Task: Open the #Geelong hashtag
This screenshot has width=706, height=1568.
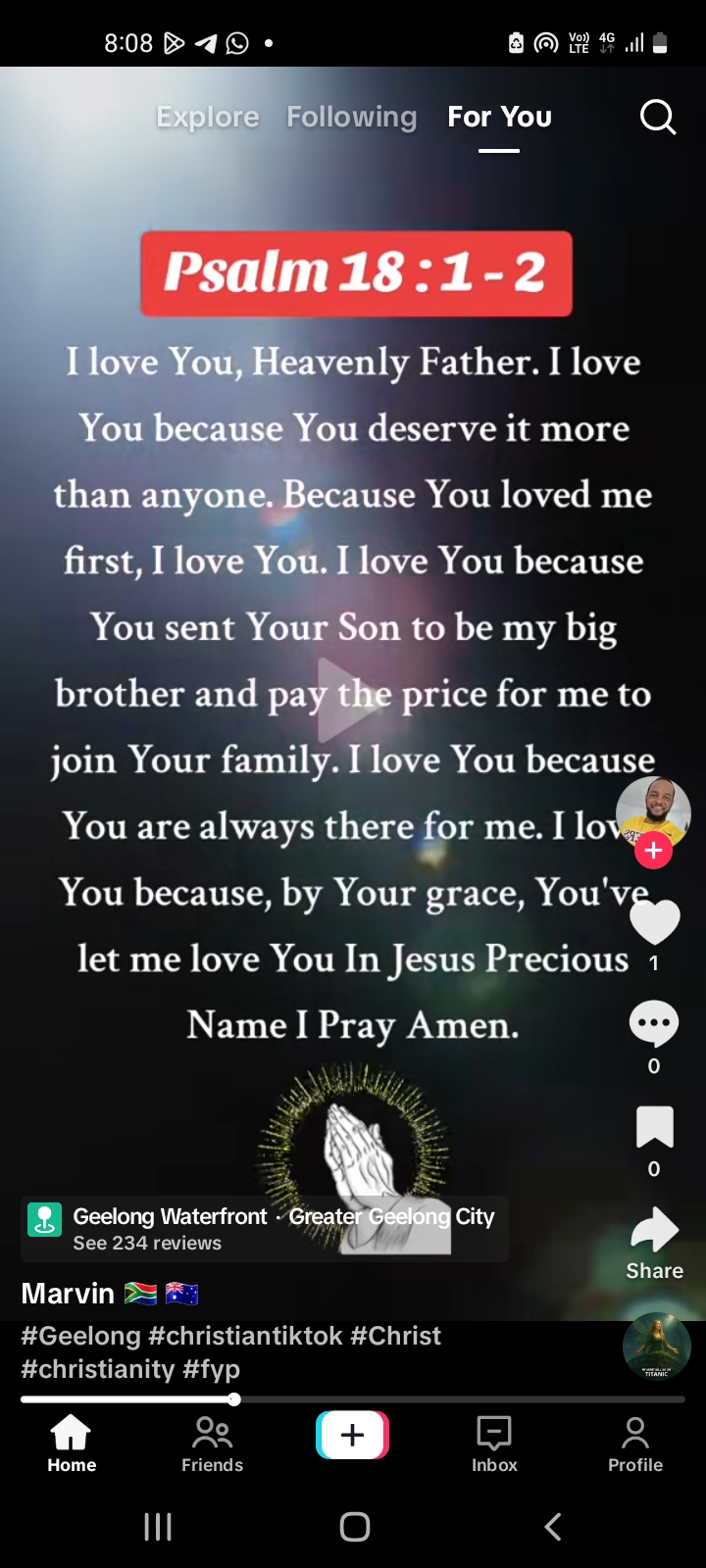Action: (80, 1336)
